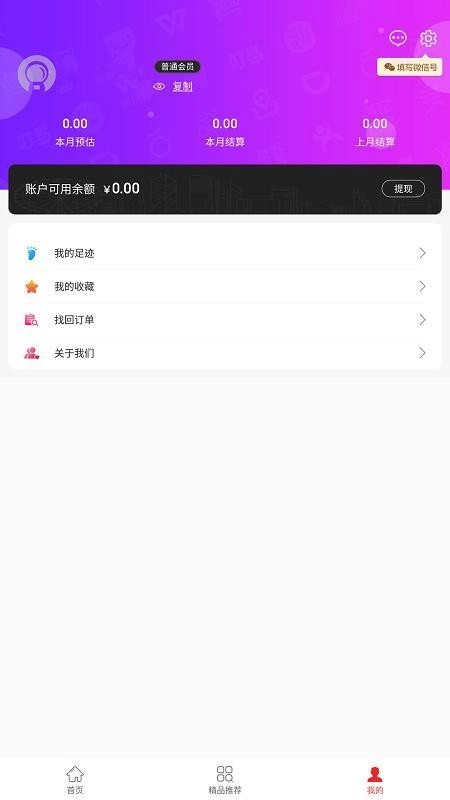Viewport: 450px width, 800px height.
Task: Open the messages chat bubble icon
Action: coord(398,38)
